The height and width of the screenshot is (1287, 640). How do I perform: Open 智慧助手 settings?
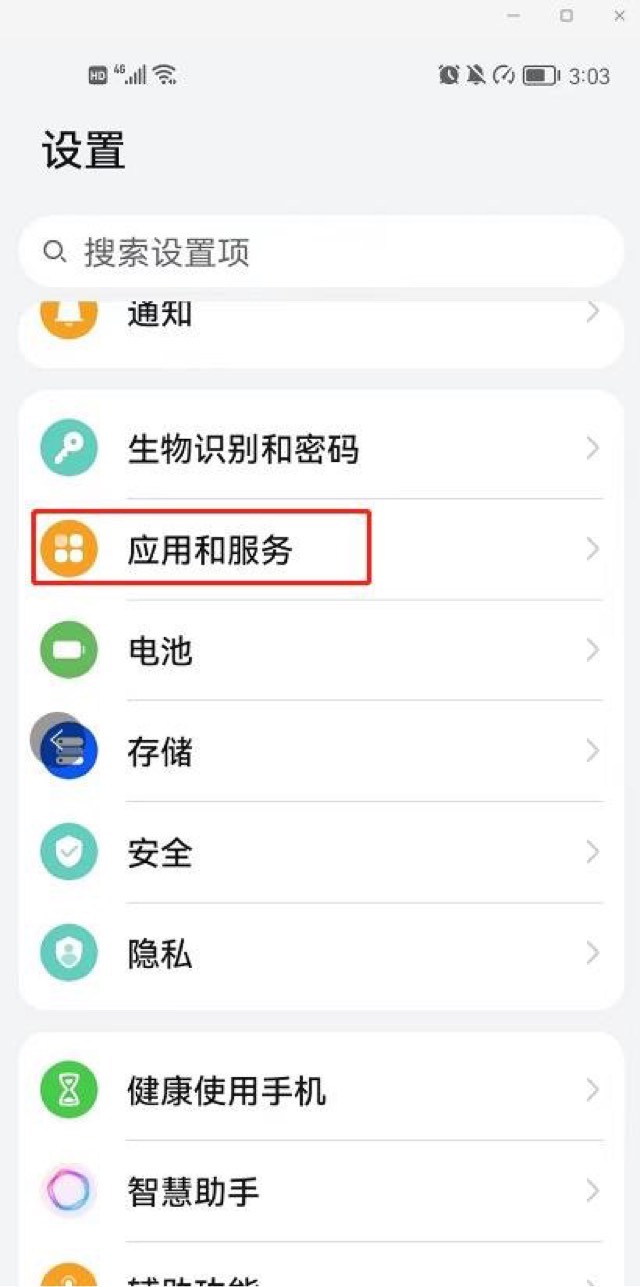pos(320,1191)
